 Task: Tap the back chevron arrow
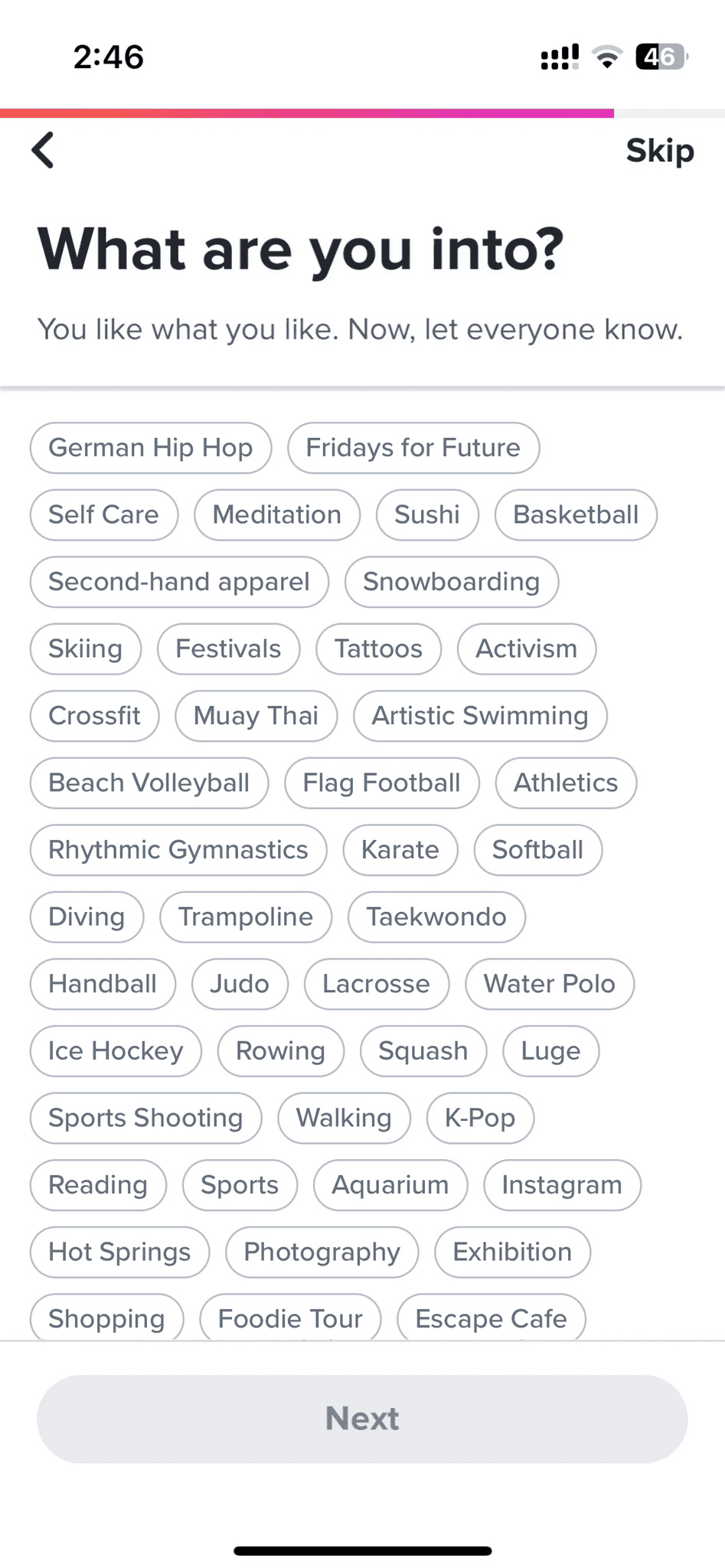point(44,150)
